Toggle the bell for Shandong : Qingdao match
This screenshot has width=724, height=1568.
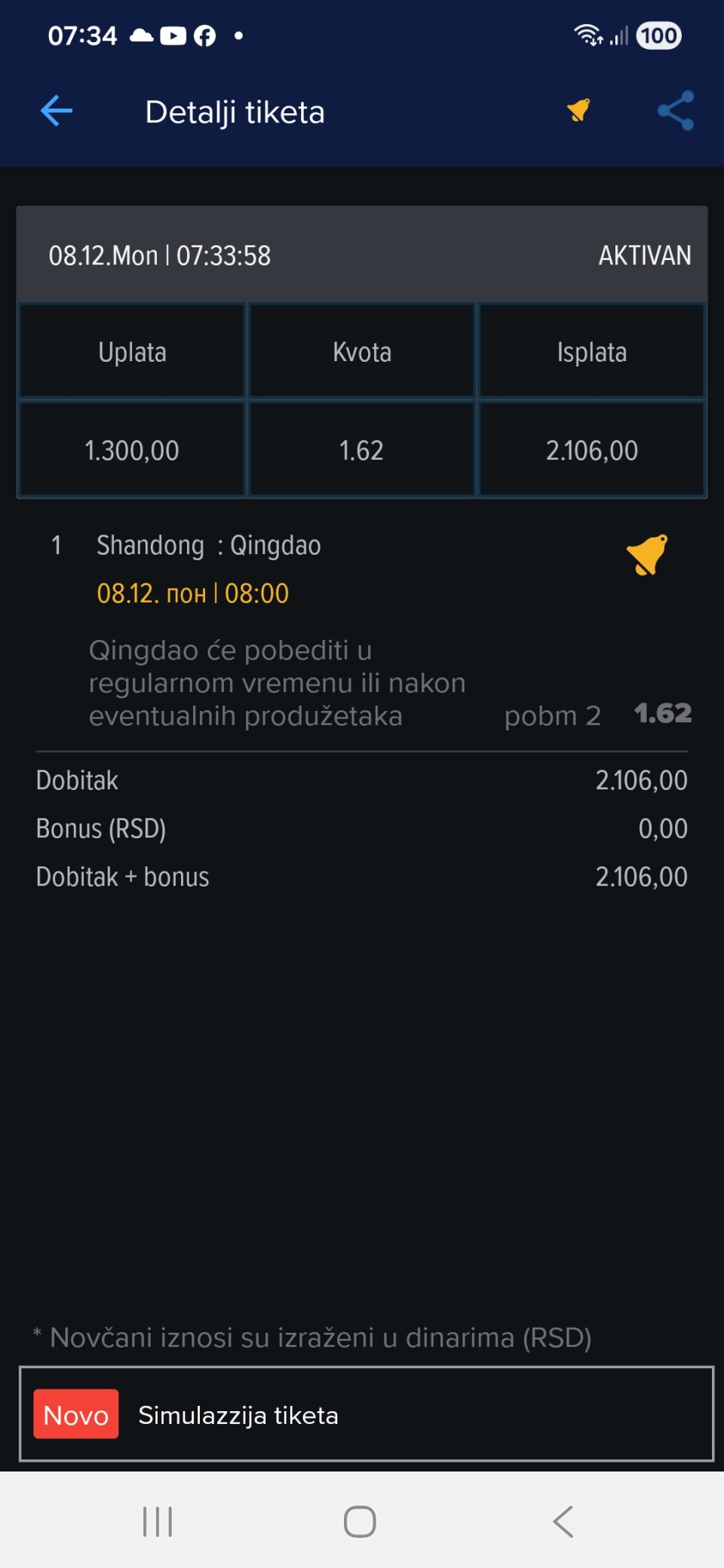[x=646, y=555]
